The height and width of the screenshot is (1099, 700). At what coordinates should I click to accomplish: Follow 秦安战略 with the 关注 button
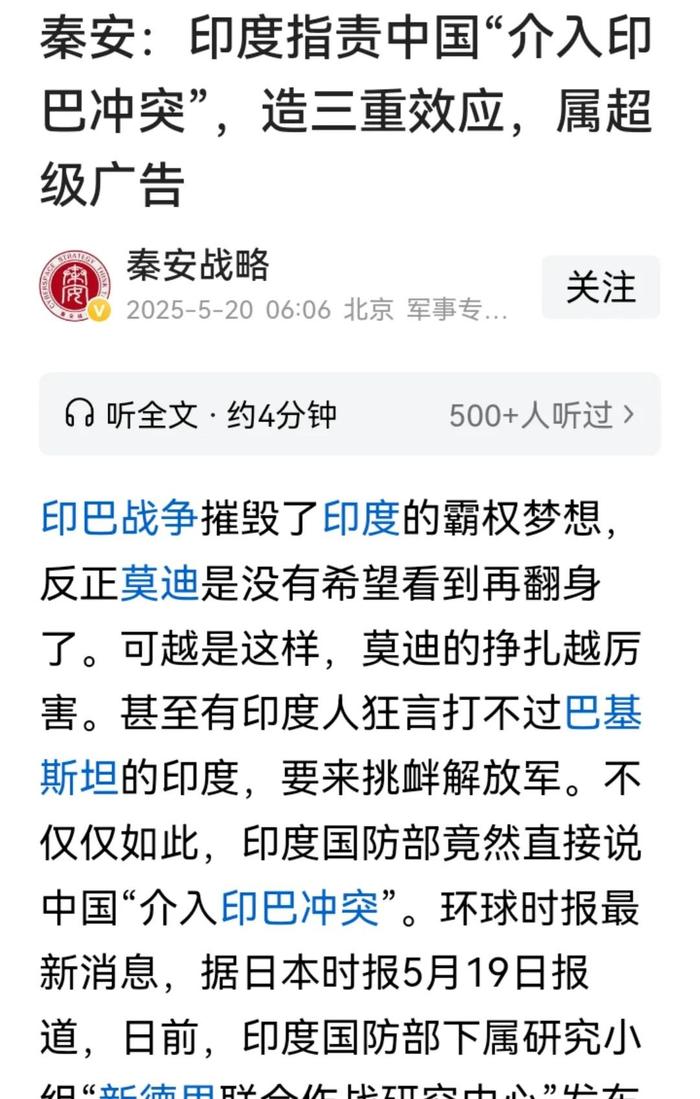[x=600, y=287]
